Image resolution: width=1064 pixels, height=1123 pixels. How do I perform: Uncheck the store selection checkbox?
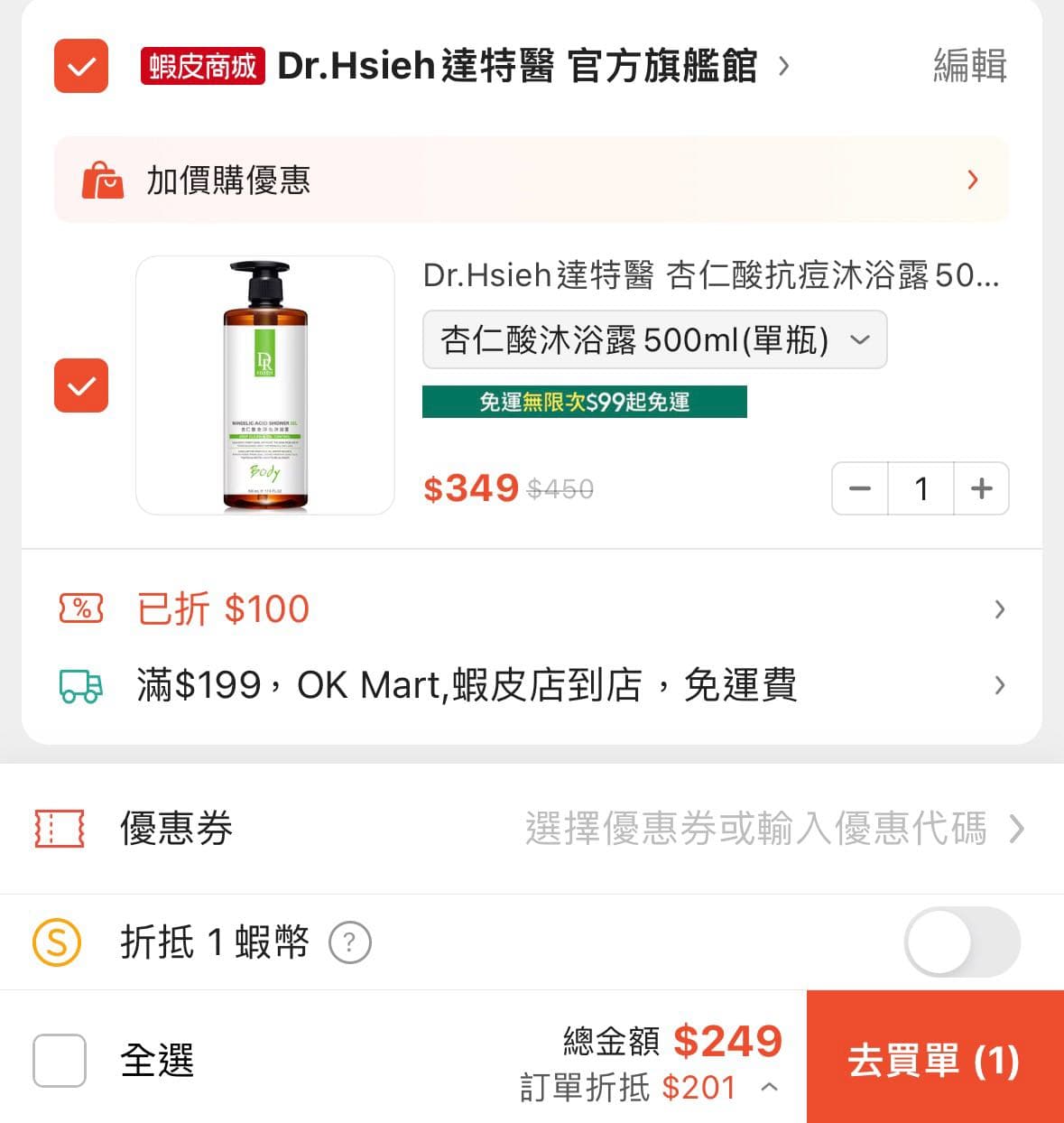80,66
